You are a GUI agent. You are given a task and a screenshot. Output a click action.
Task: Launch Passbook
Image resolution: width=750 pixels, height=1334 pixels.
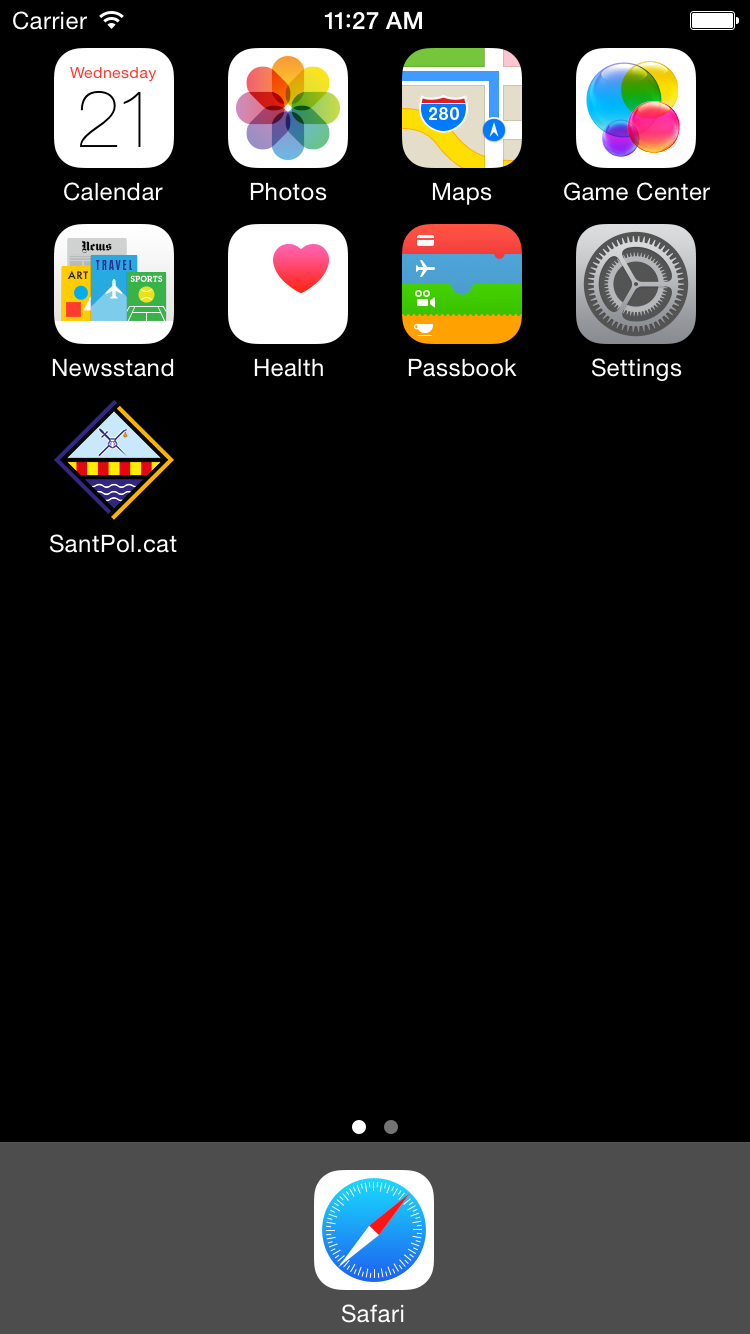tap(462, 284)
